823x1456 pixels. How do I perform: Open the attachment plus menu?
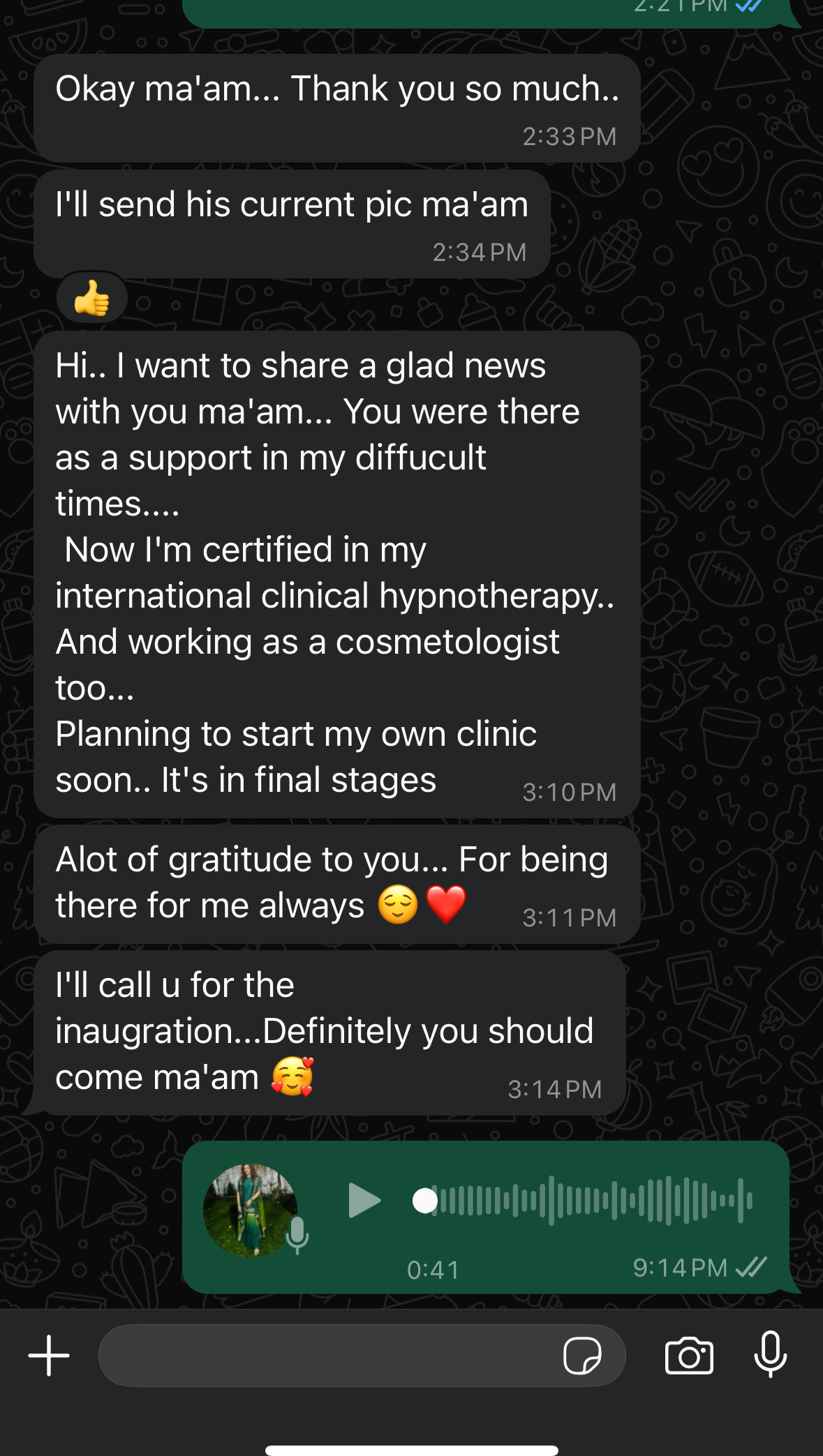(49, 1356)
